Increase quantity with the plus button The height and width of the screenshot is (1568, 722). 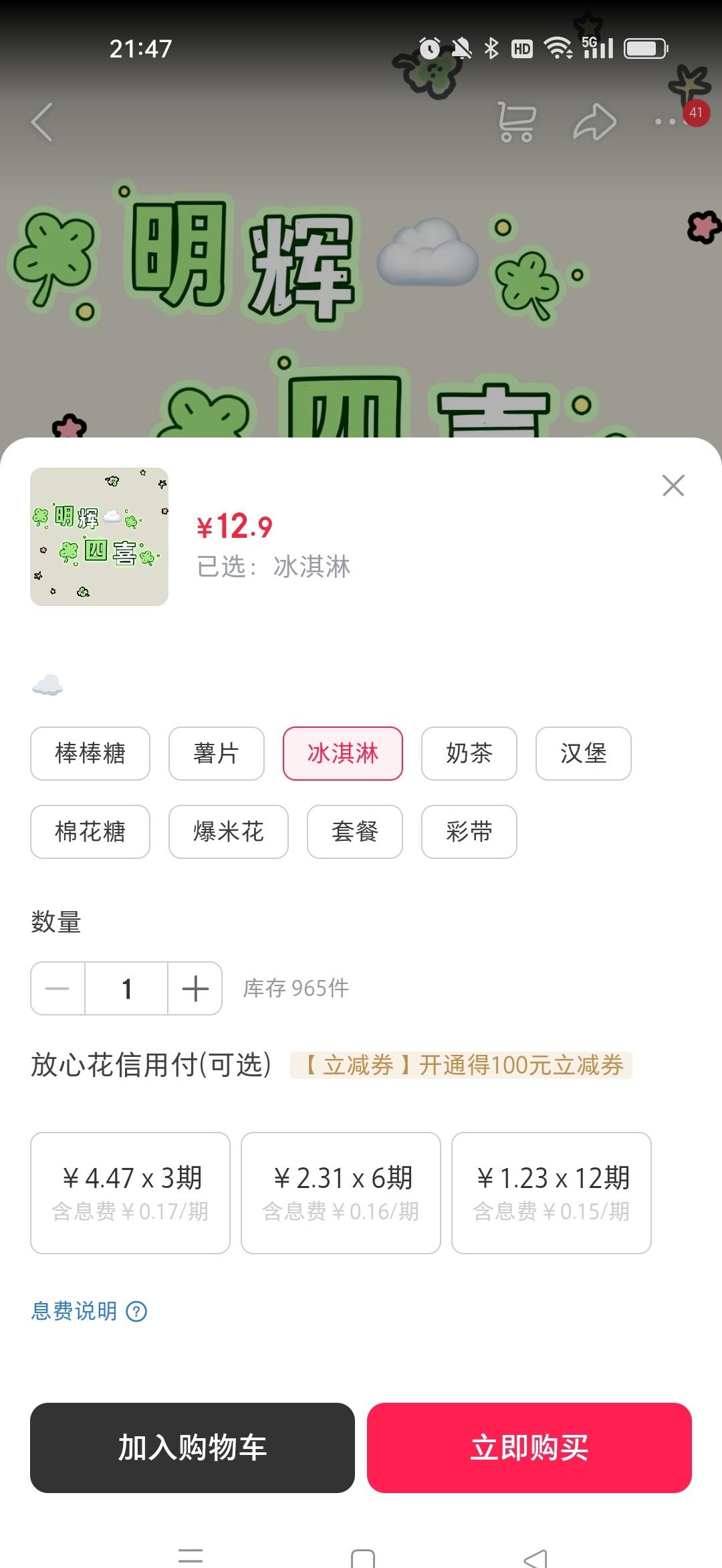click(195, 988)
